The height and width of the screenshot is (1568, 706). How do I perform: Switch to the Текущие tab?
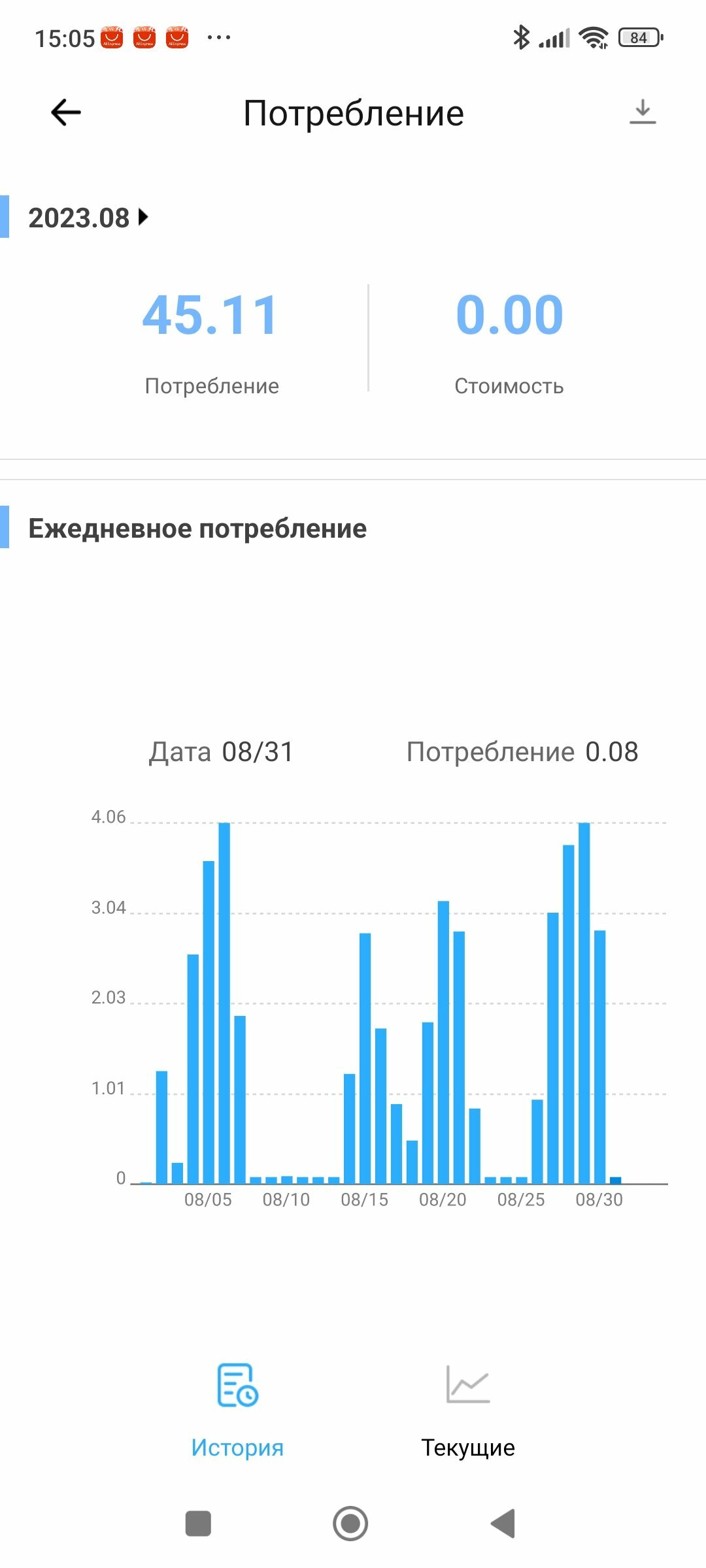coord(468,1411)
